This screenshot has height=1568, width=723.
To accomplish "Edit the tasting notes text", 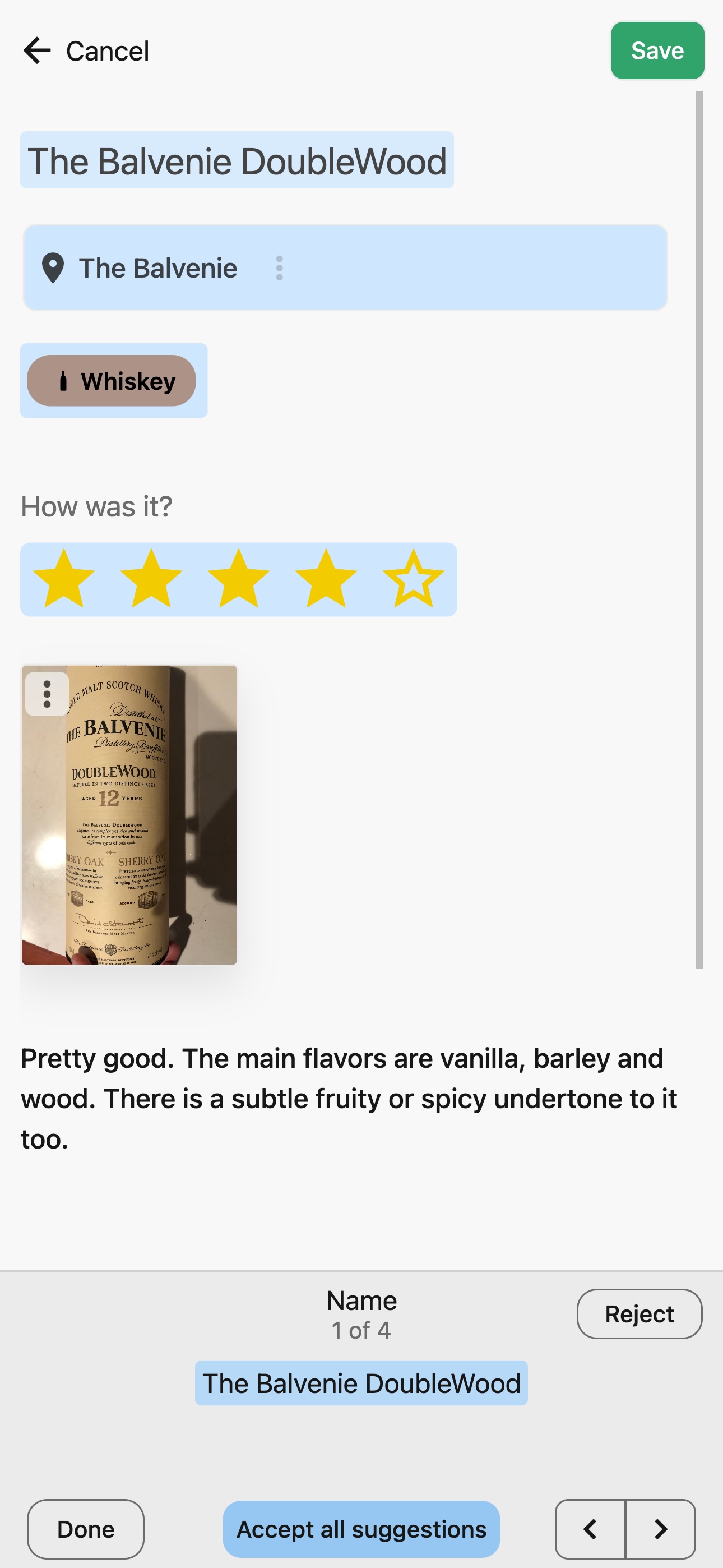I will tap(348, 1098).
